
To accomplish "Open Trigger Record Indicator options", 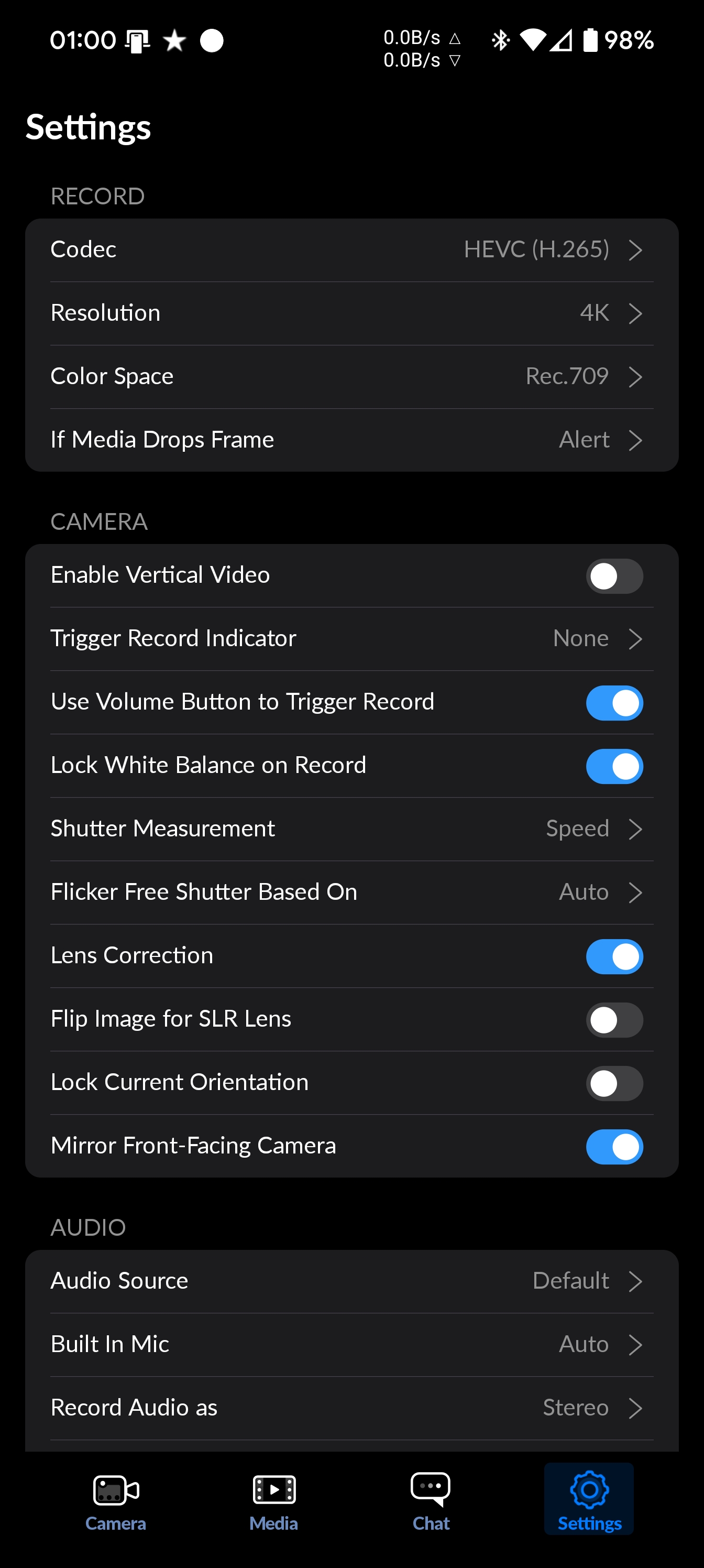I will coord(351,638).
